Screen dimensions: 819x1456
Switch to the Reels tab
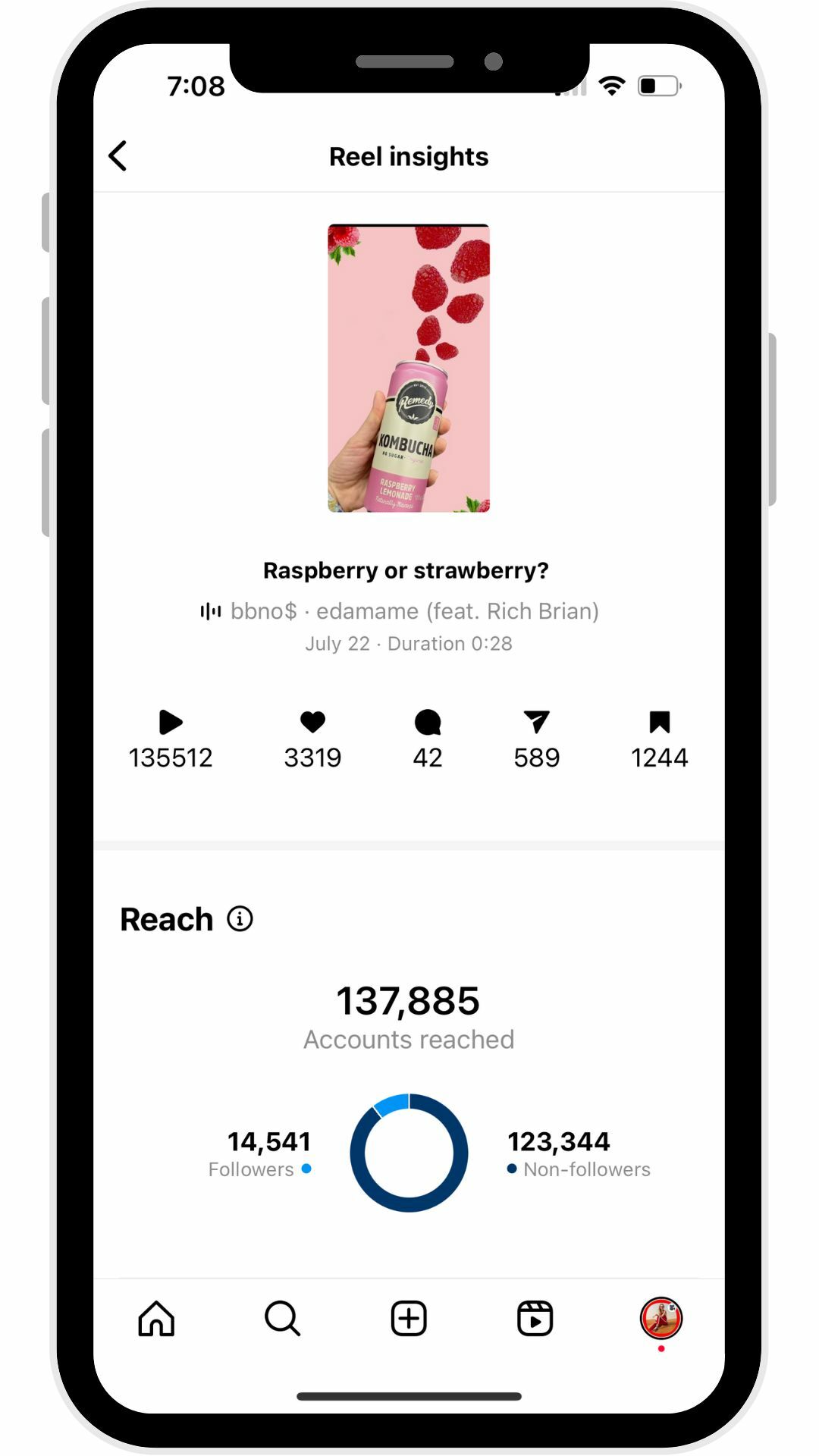[535, 1319]
